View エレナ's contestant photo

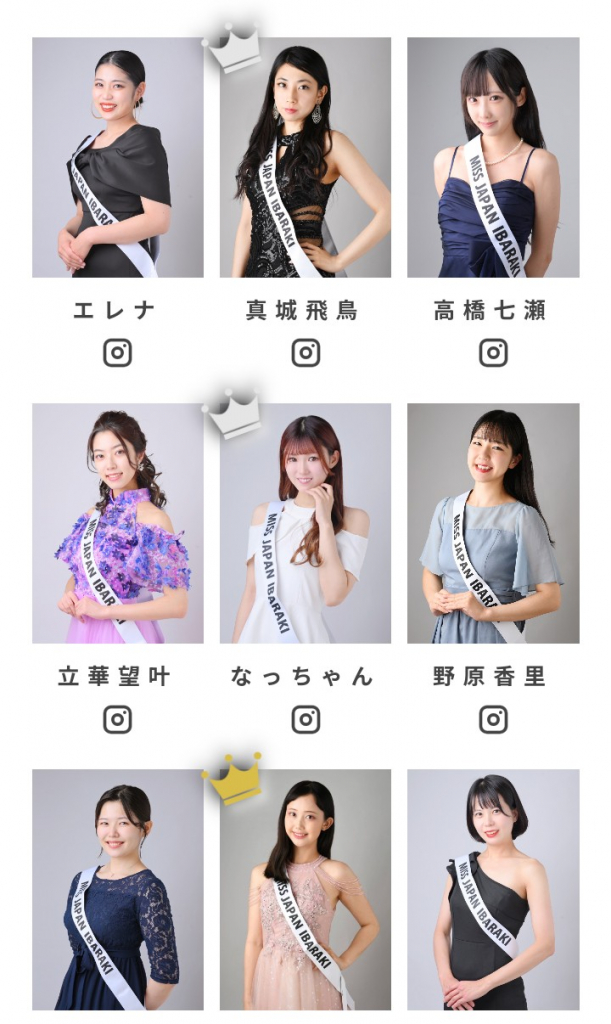click(117, 158)
